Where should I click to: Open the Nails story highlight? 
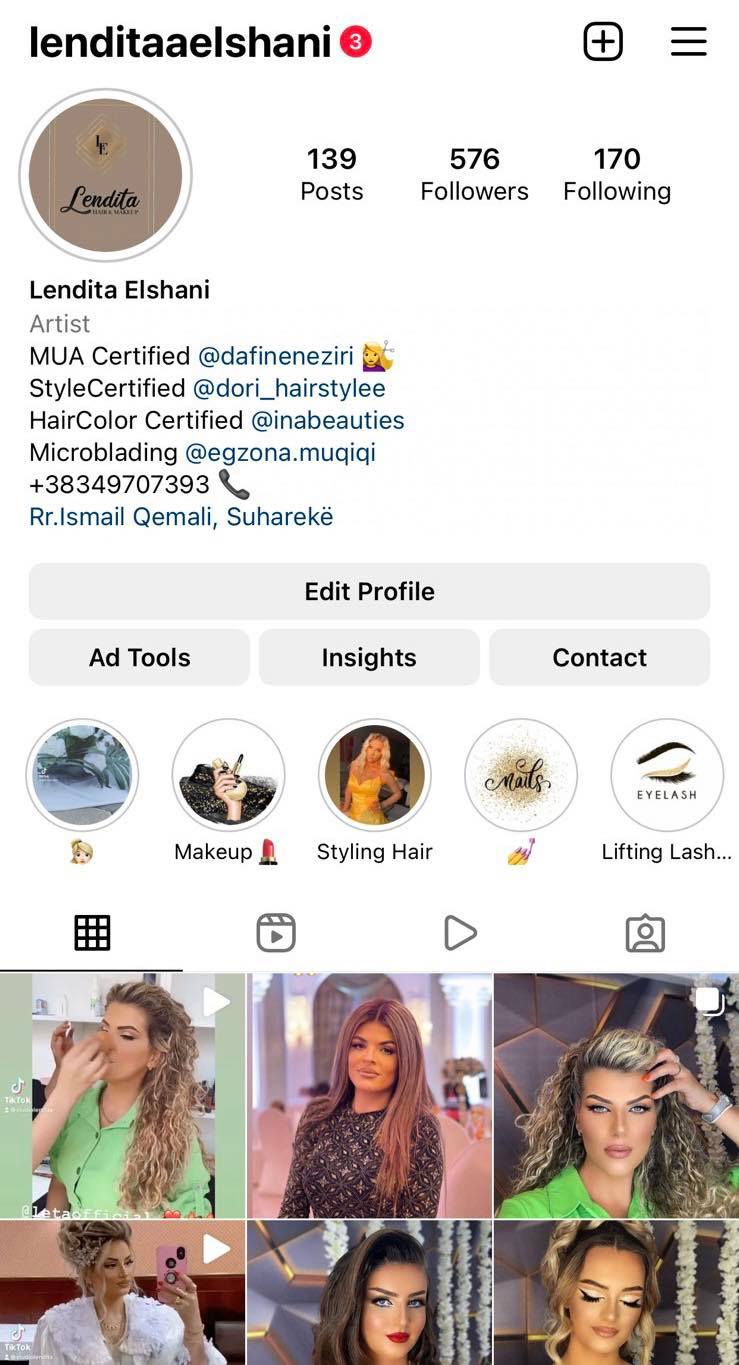(520, 775)
